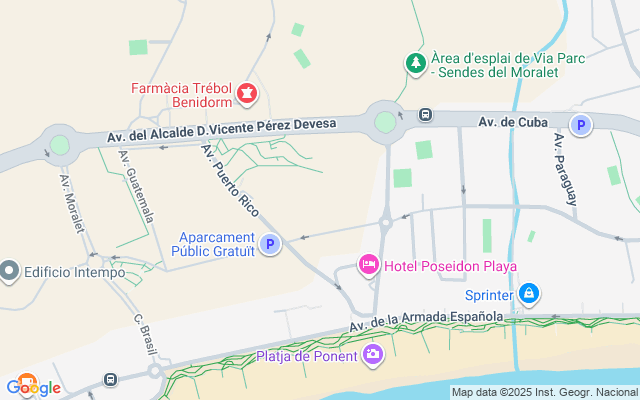640x400 pixels.
Task: Select the bus stop on Av. de la Armada Española
Action: click(109, 380)
